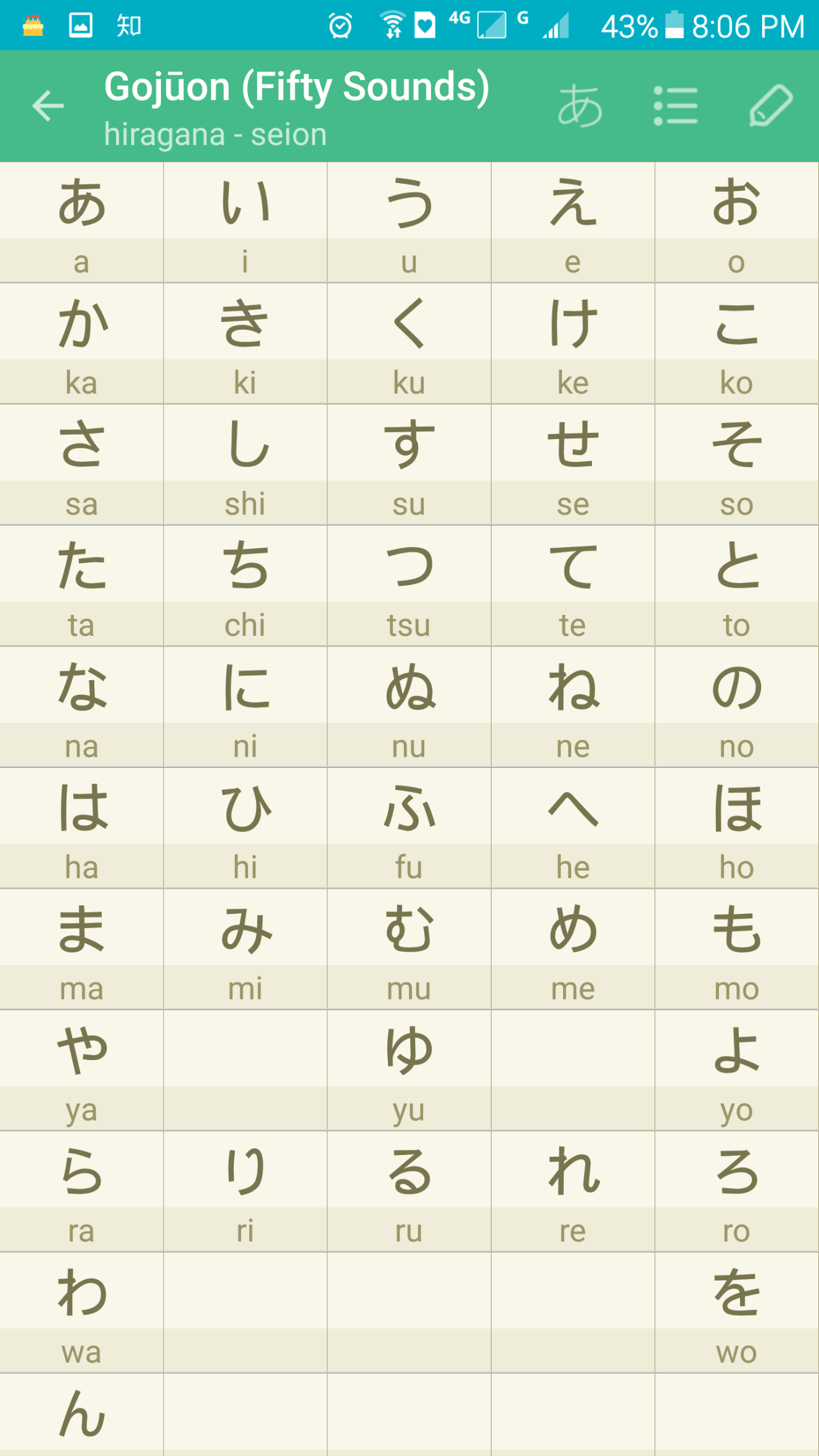Open the pencil writing practice icon
Image resolution: width=819 pixels, height=1456 pixels.
(771, 105)
